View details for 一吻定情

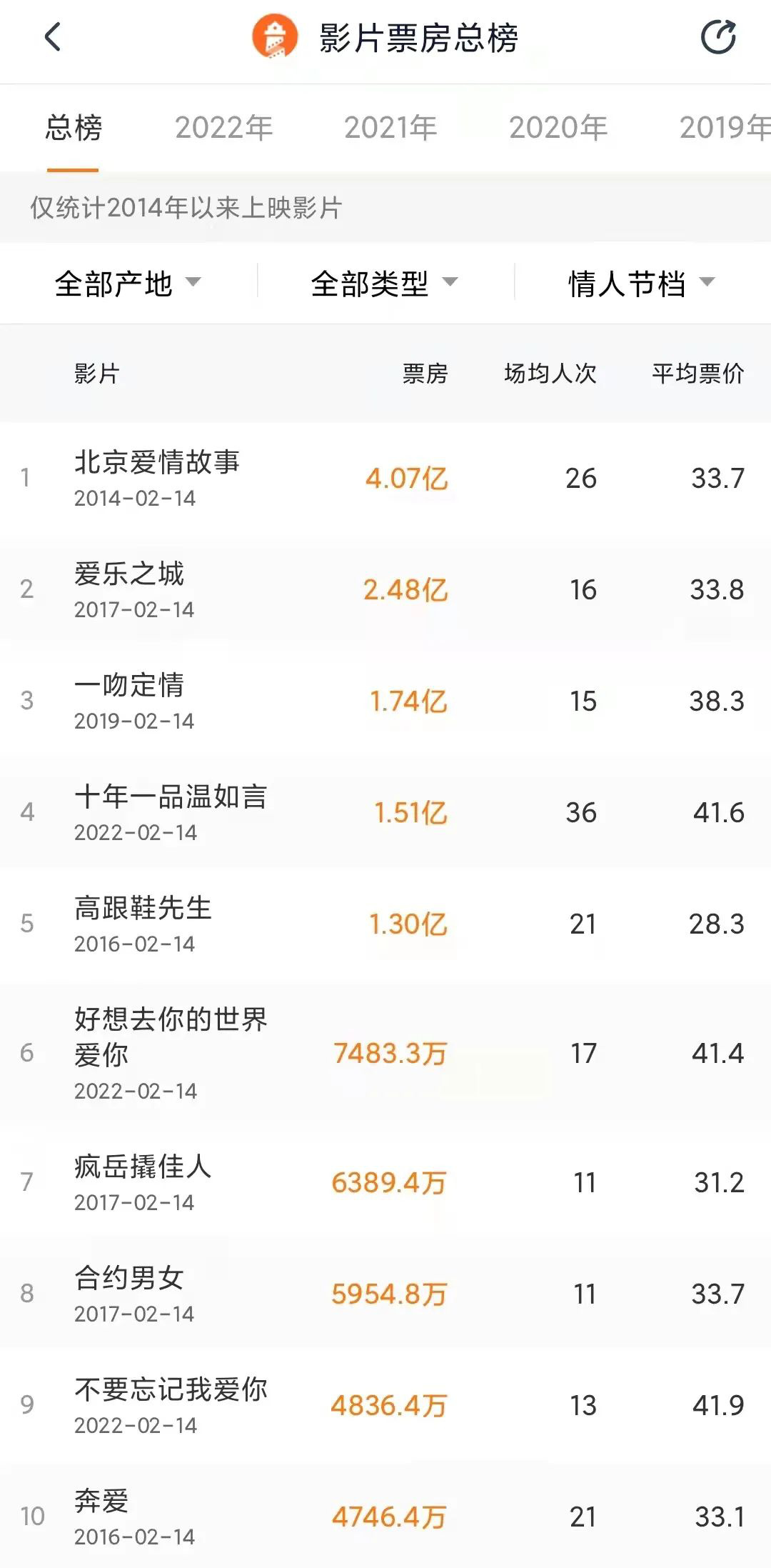point(385,701)
